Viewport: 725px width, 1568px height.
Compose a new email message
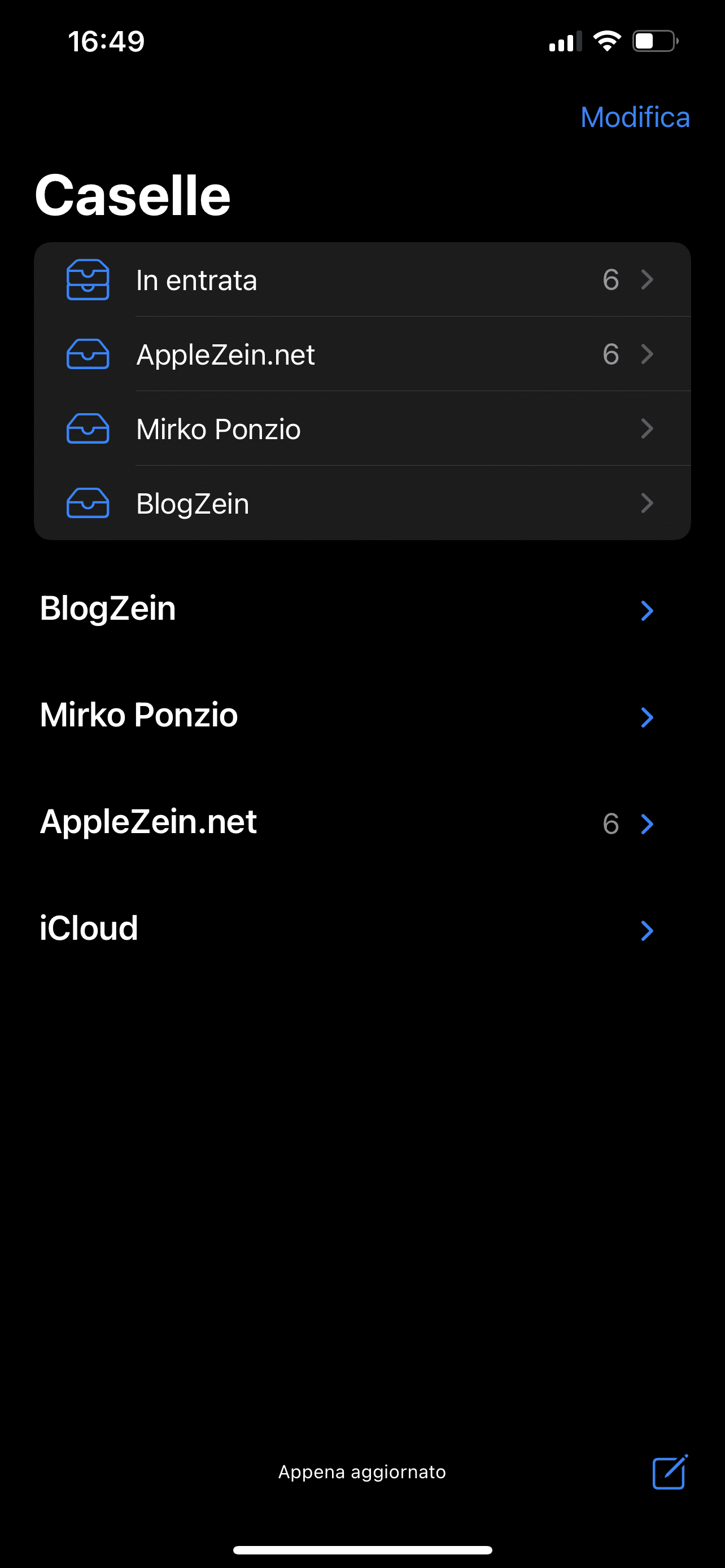pos(670,1472)
